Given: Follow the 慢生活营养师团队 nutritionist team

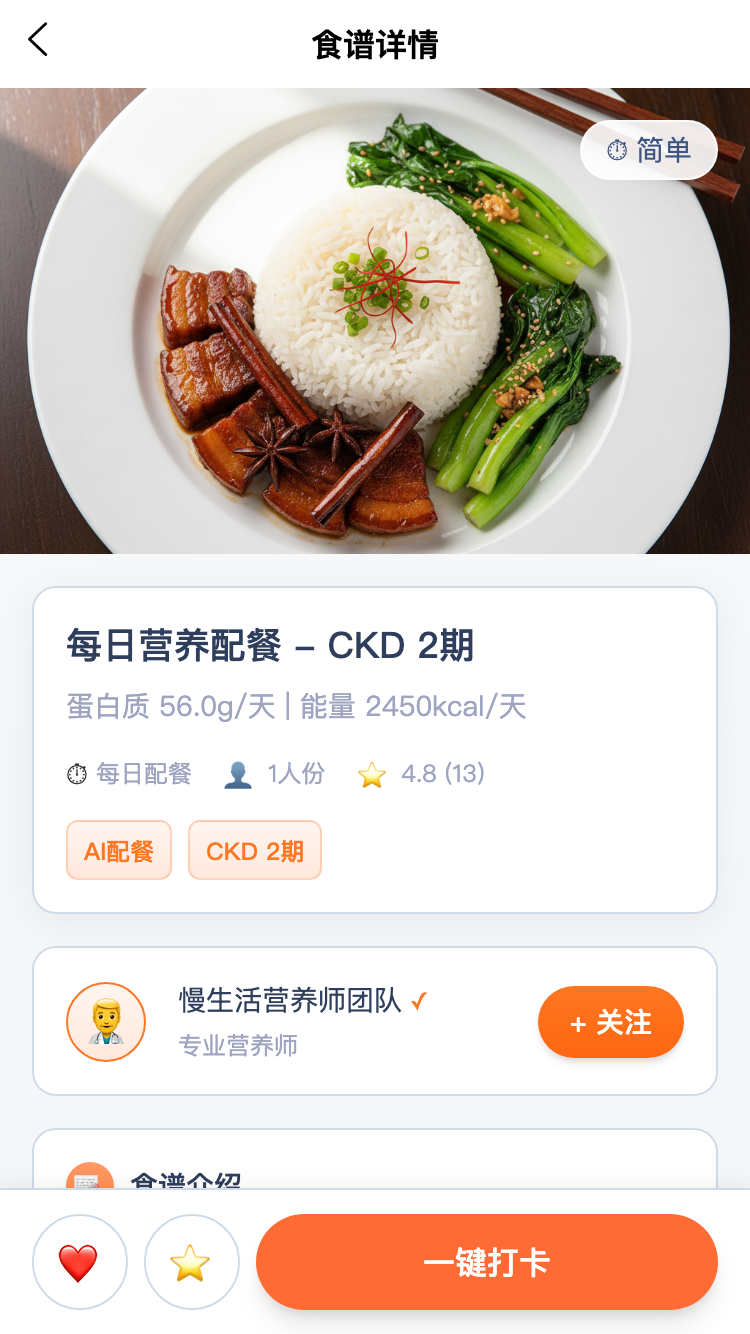Looking at the screenshot, I should (x=610, y=1022).
